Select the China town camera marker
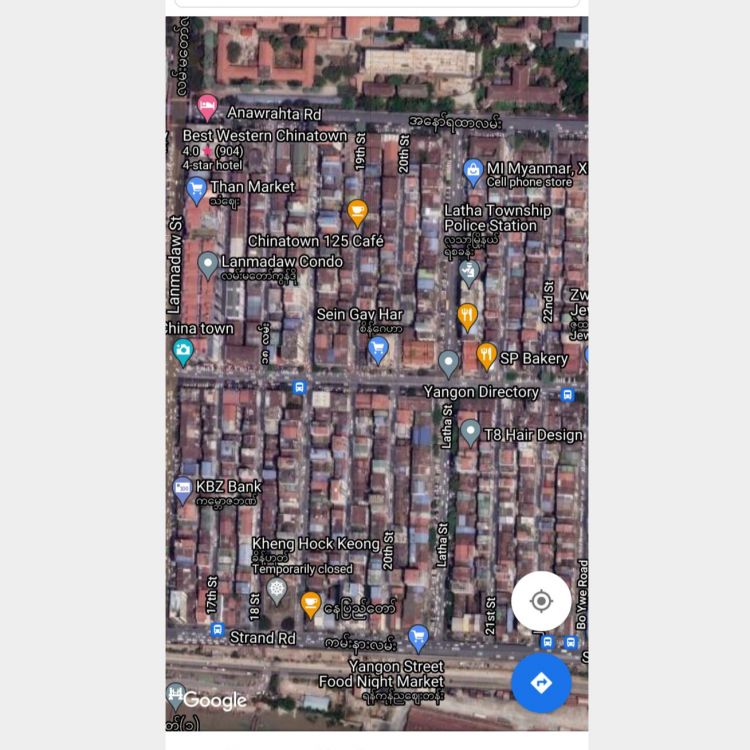 coord(183,350)
